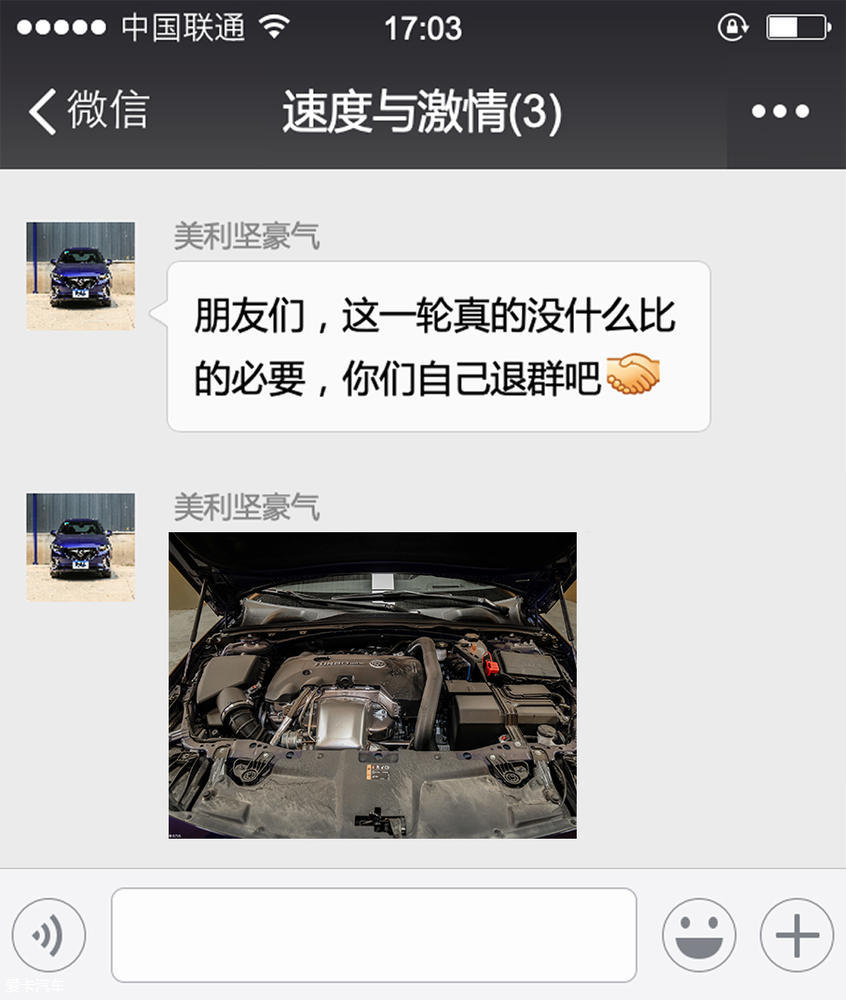Open the engine bay photo message
Image resolution: width=846 pixels, height=1000 pixels.
[372, 685]
